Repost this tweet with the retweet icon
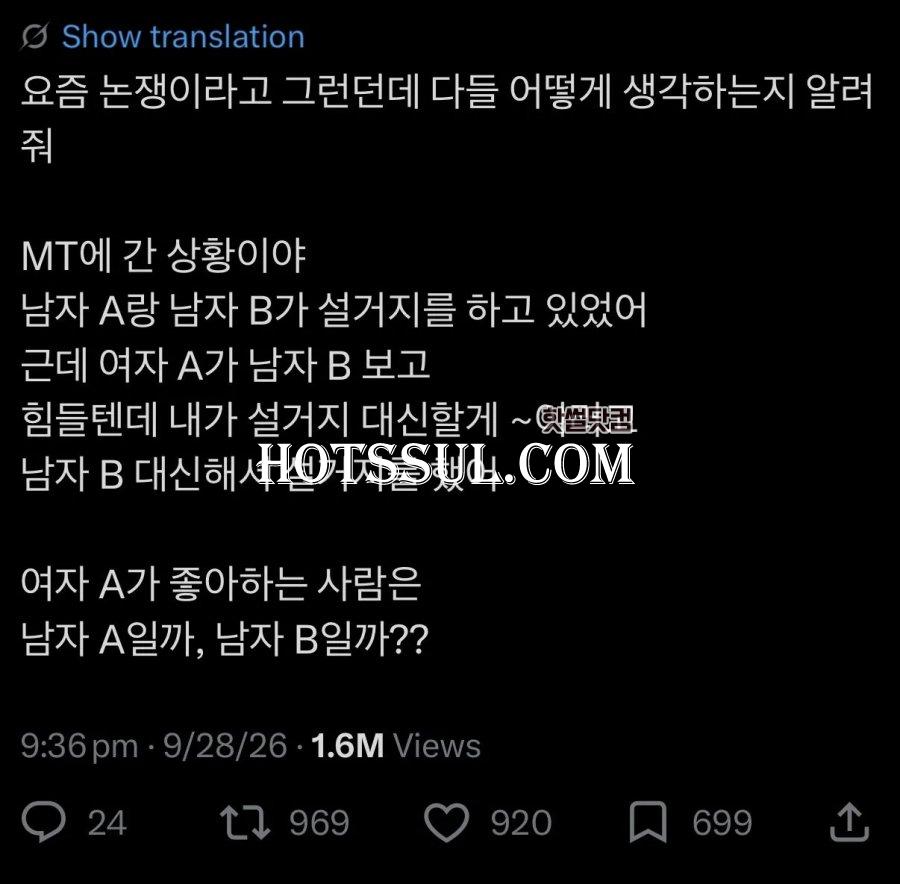 [245, 822]
